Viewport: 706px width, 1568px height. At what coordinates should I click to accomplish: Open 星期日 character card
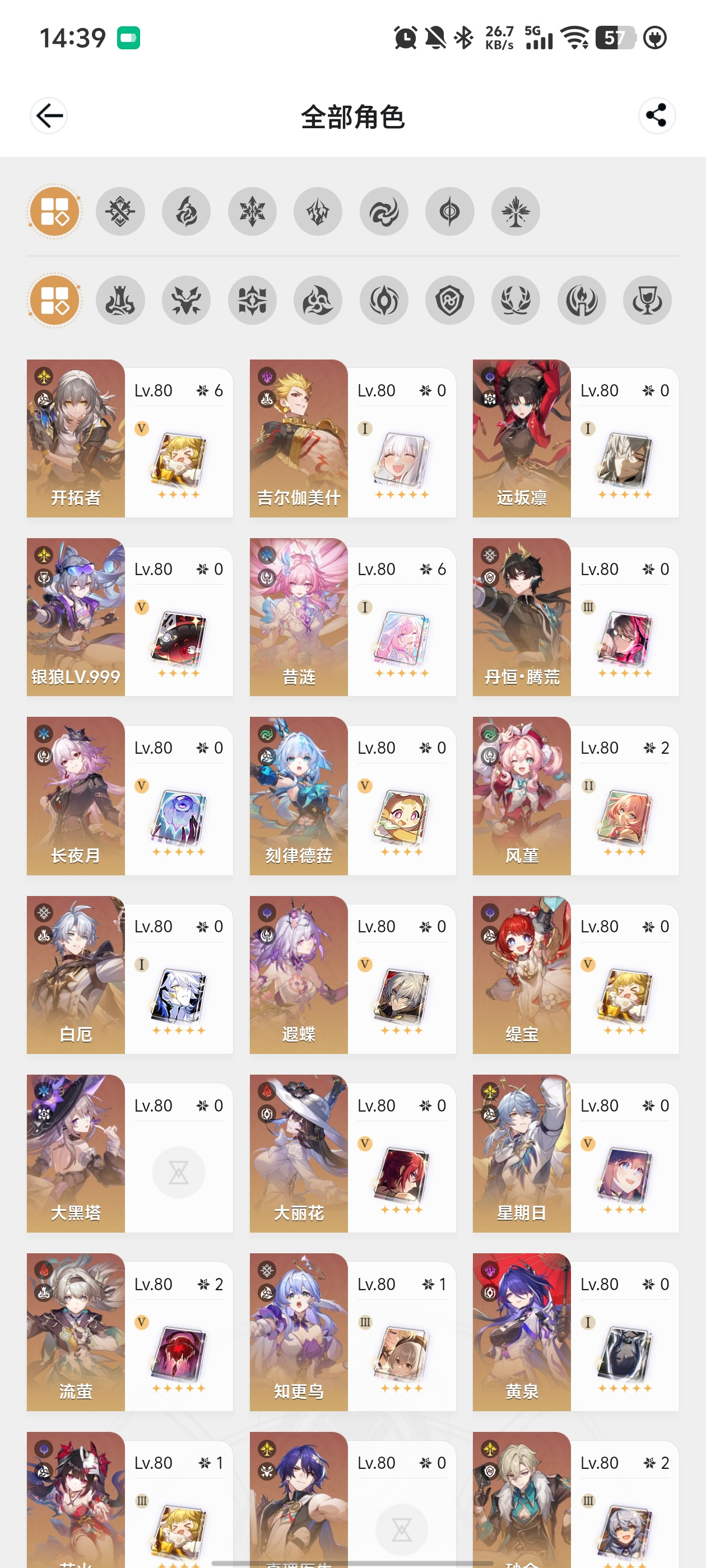[x=575, y=1154]
